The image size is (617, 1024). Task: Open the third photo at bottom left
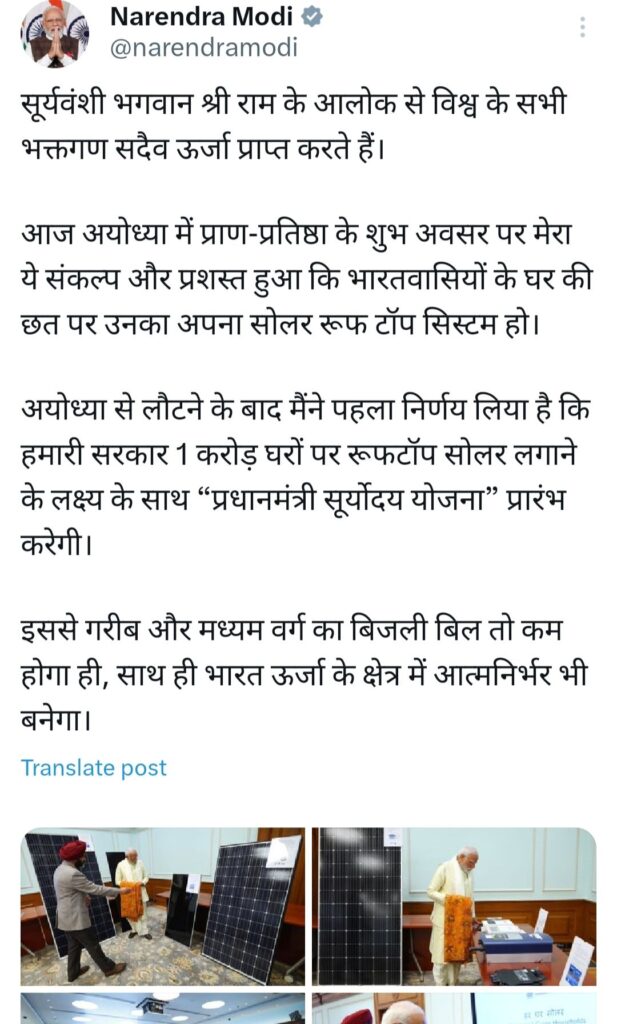point(163,1007)
